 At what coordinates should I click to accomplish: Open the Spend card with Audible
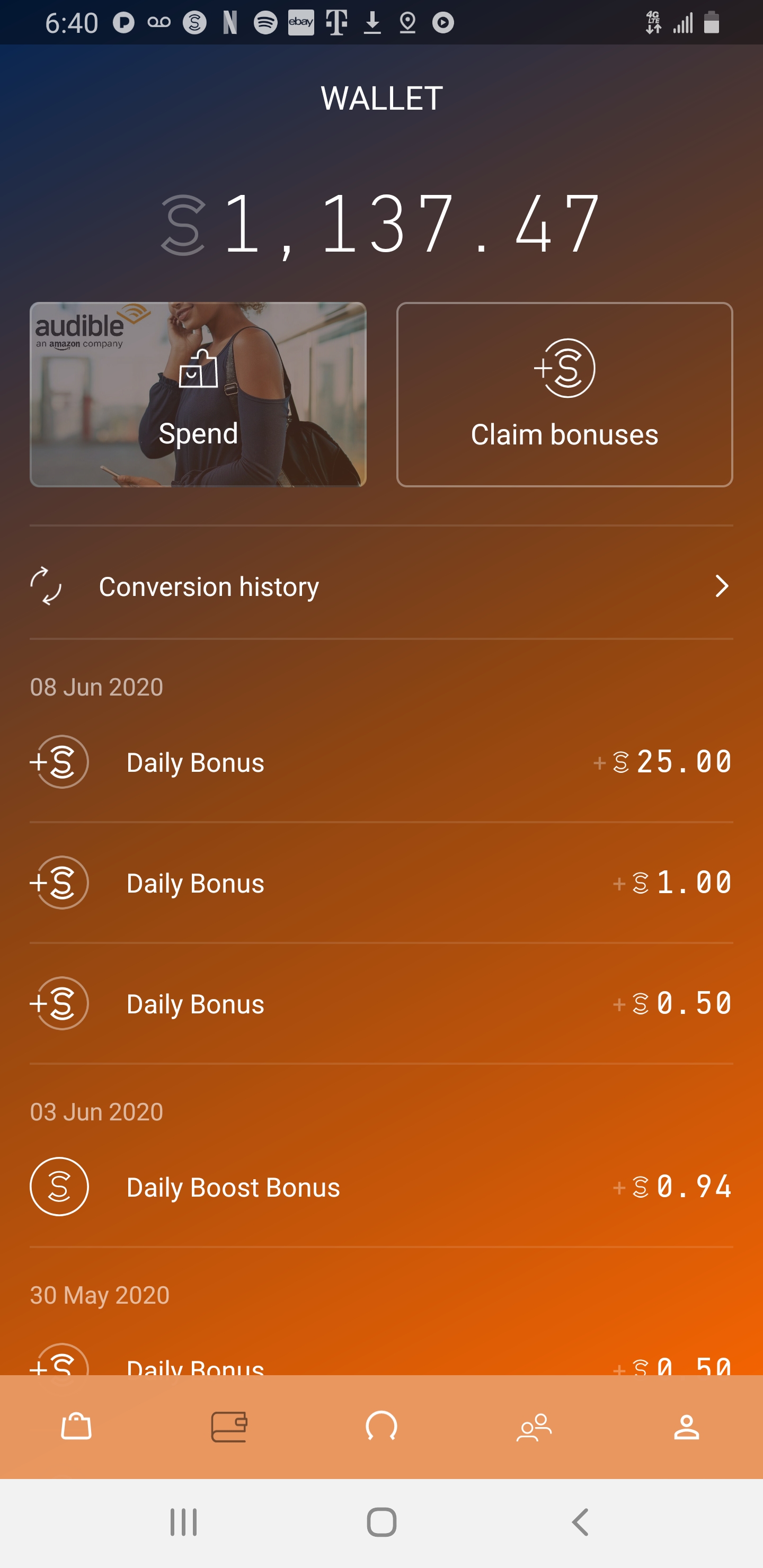[198, 395]
